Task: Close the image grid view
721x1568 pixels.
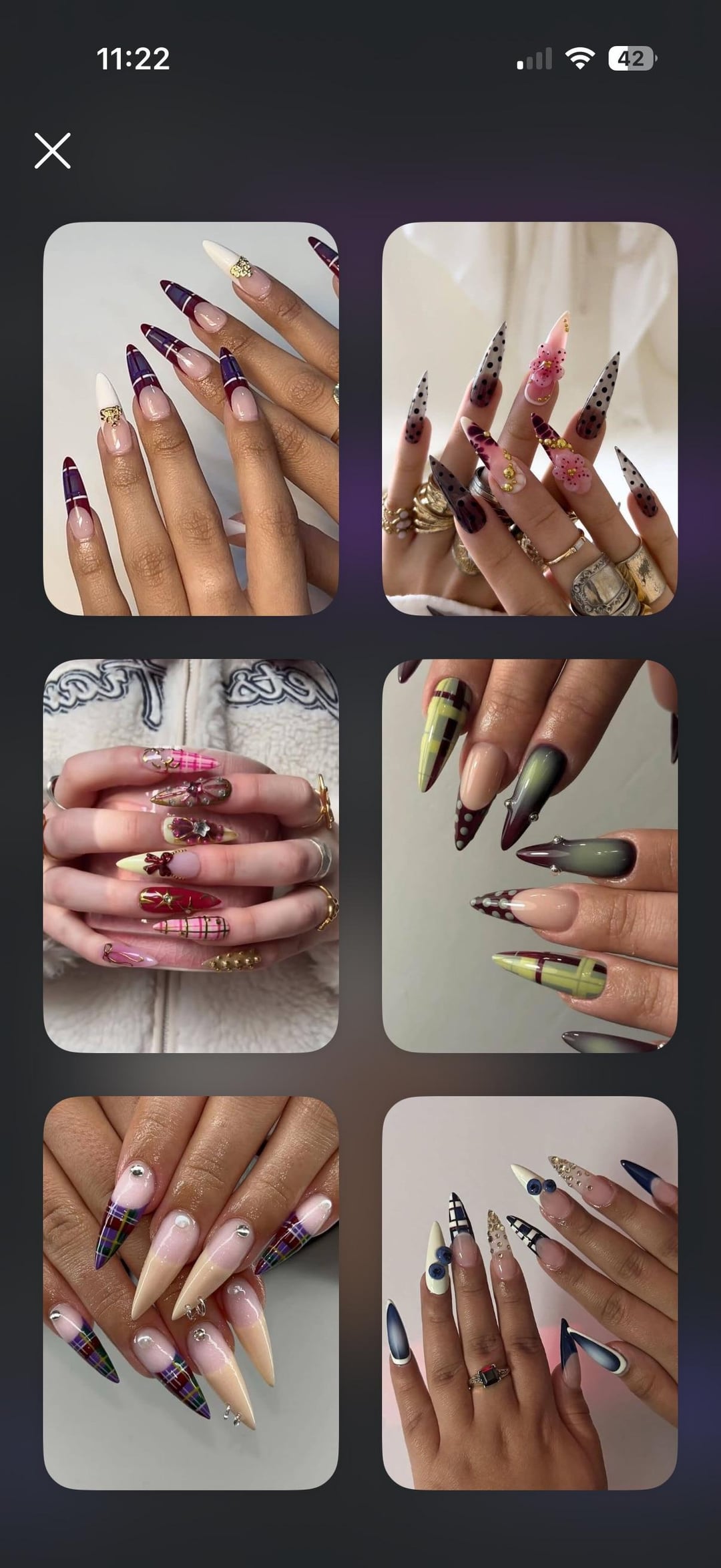Action: coord(52,150)
